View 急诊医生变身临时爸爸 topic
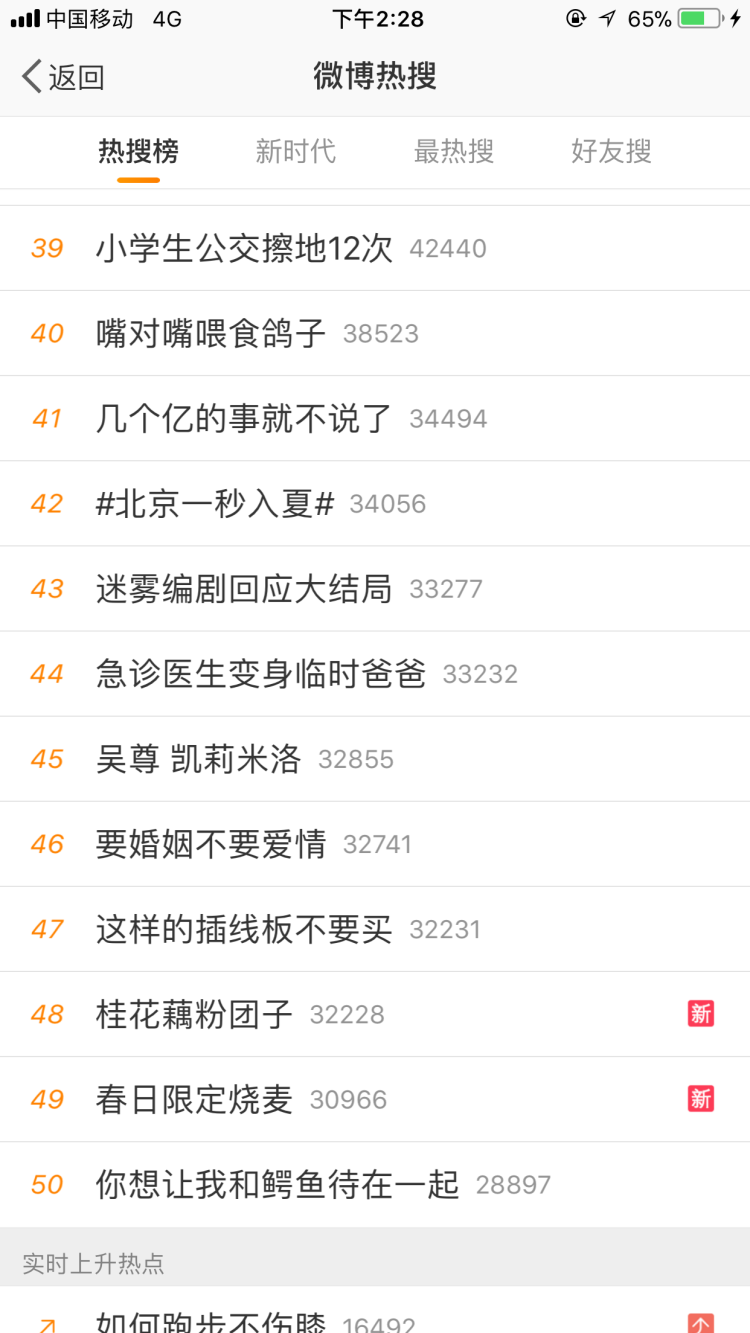The height and width of the screenshot is (1333, 750). pyautogui.click(x=375, y=674)
